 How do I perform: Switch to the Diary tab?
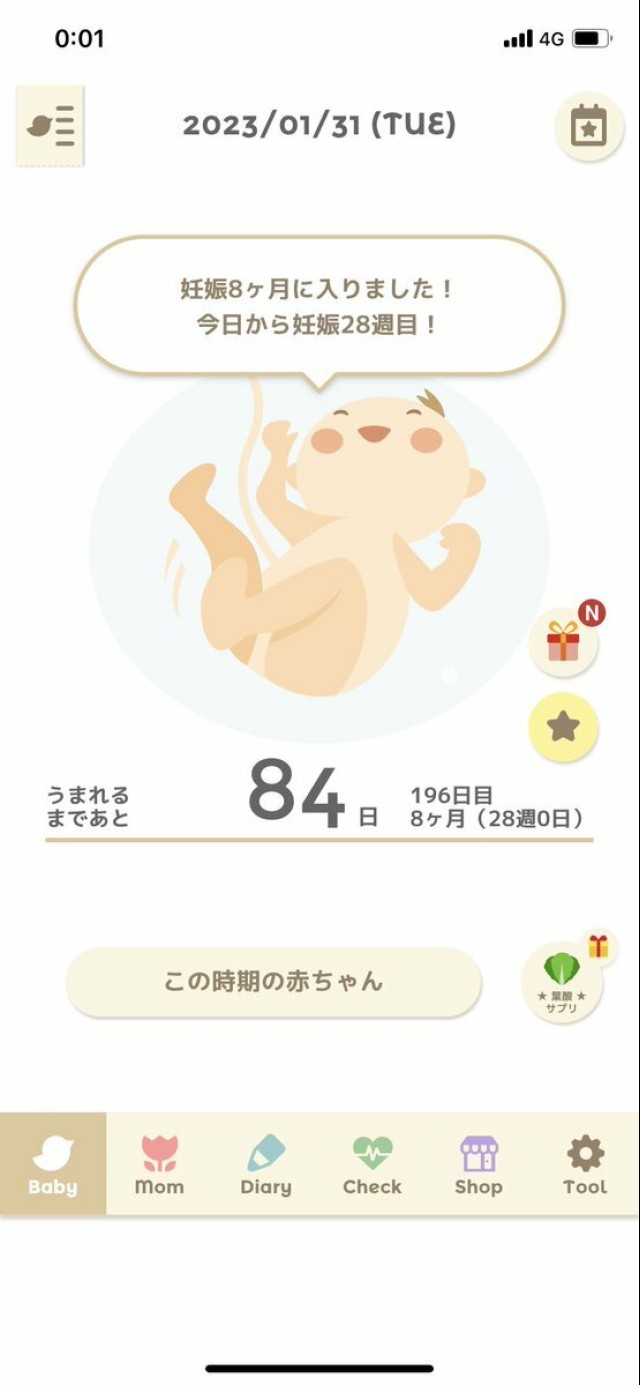[x=266, y=1165]
